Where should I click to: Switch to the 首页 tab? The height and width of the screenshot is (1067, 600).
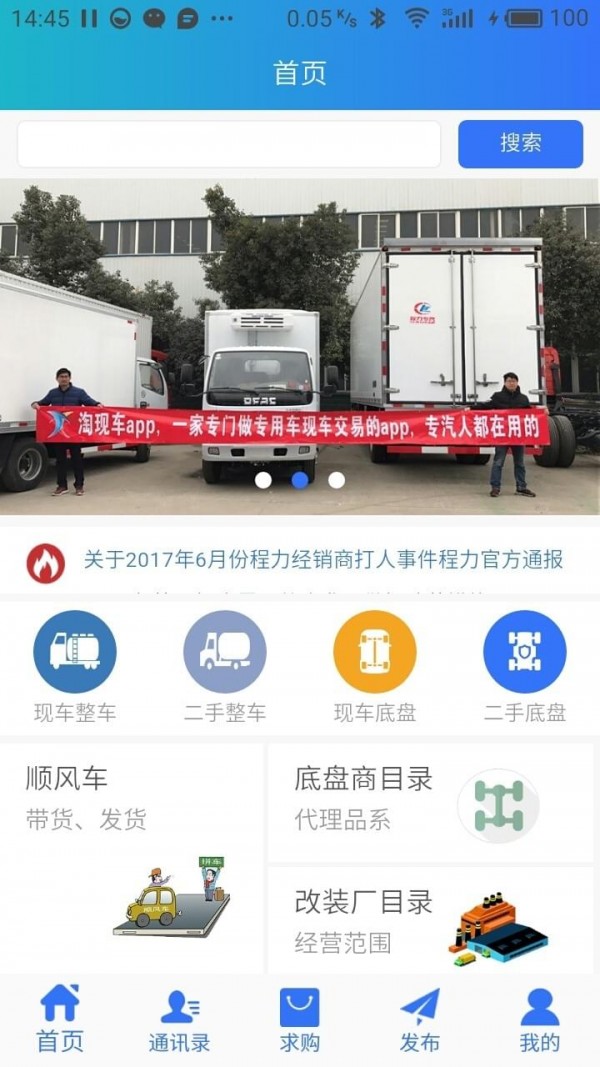tap(60, 1018)
